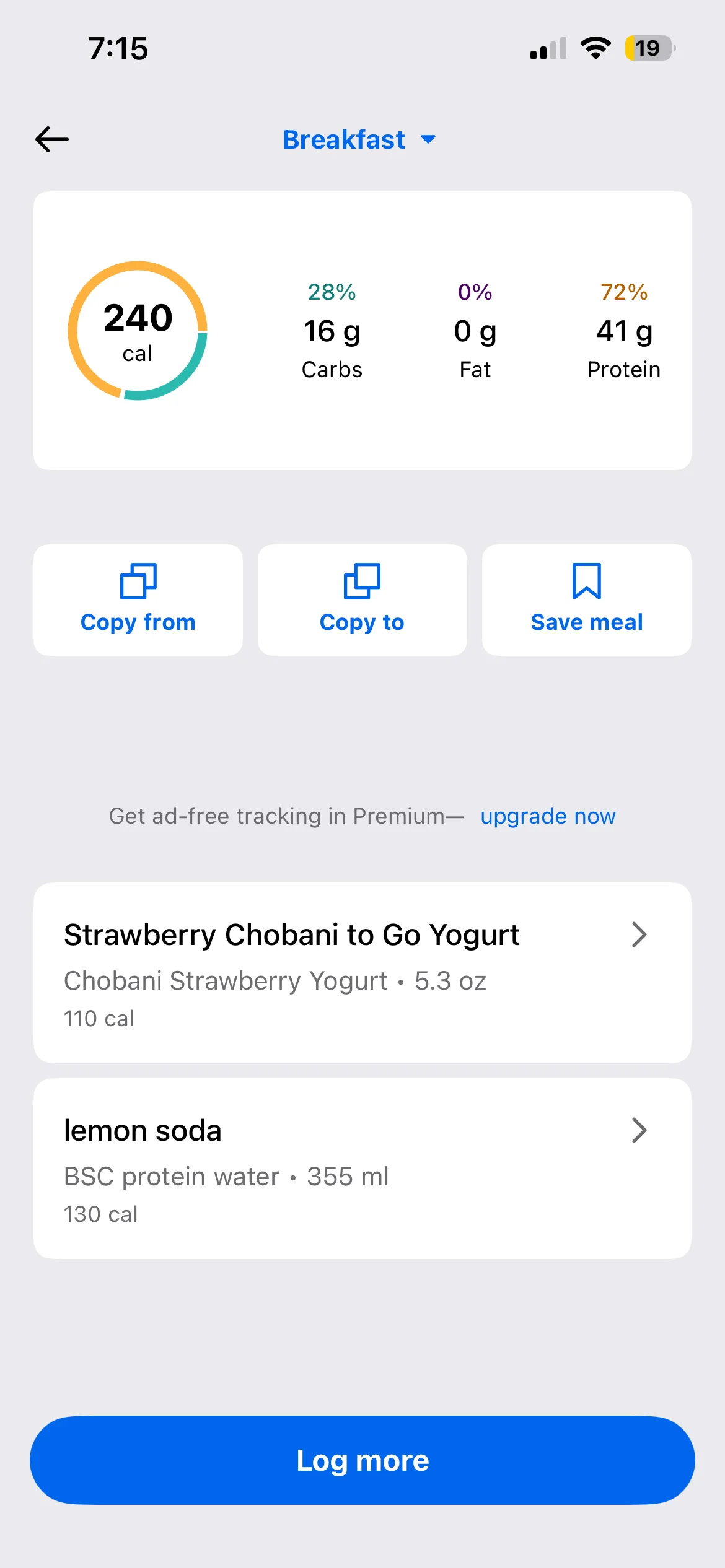725x1568 pixels.
Task: Go back using the arrow
Action: (52, 139)
